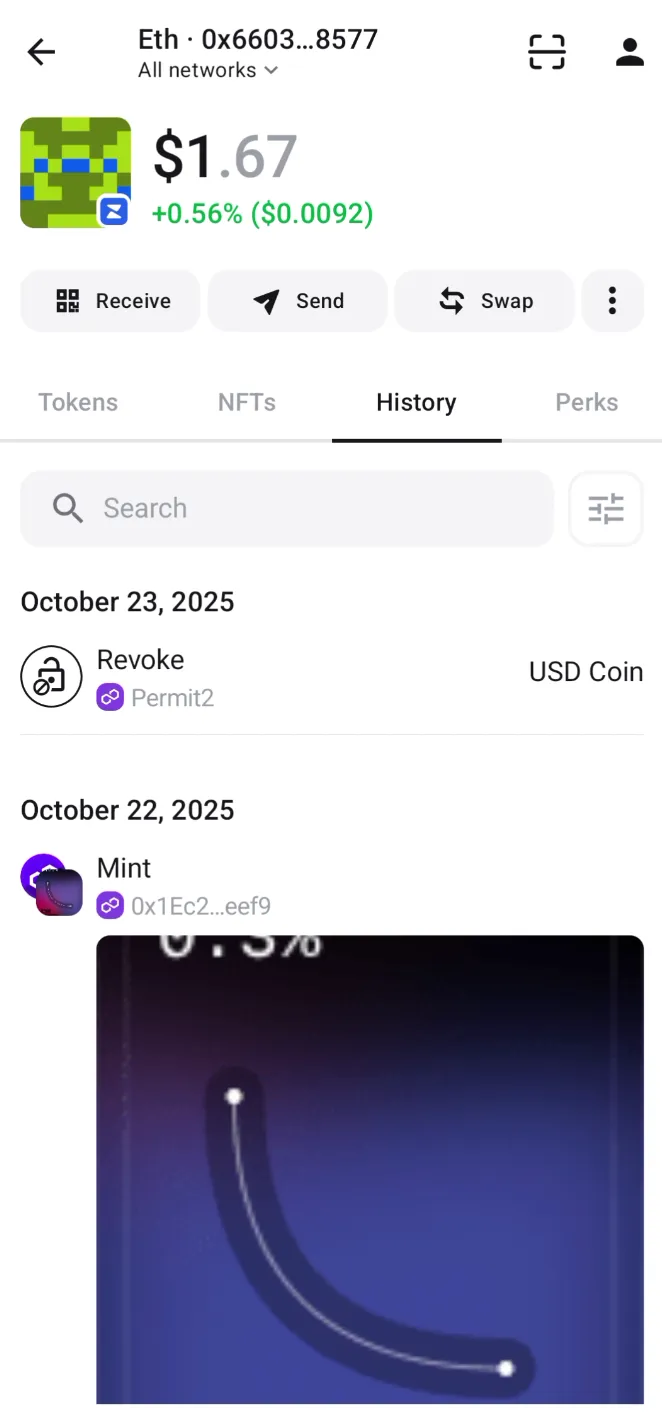Viewport: 662px width, 1414px height.
Task: Select the History tab
Action: pyautogui.click(x=416, y=402)
